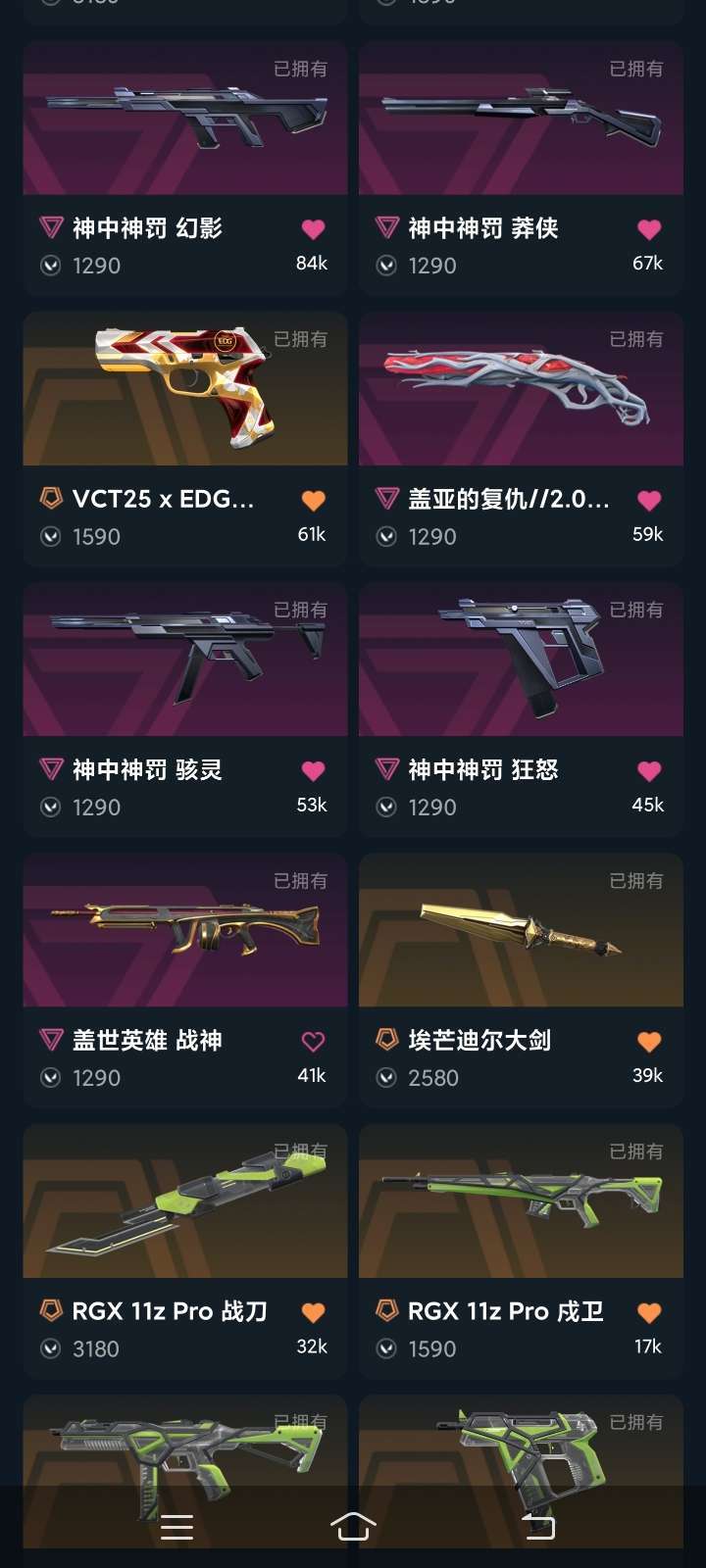The height and width of the screenshot is (1568, 706).
Task: Tap the orange heart on VCT25 x EDG
Action: point(313,501)
